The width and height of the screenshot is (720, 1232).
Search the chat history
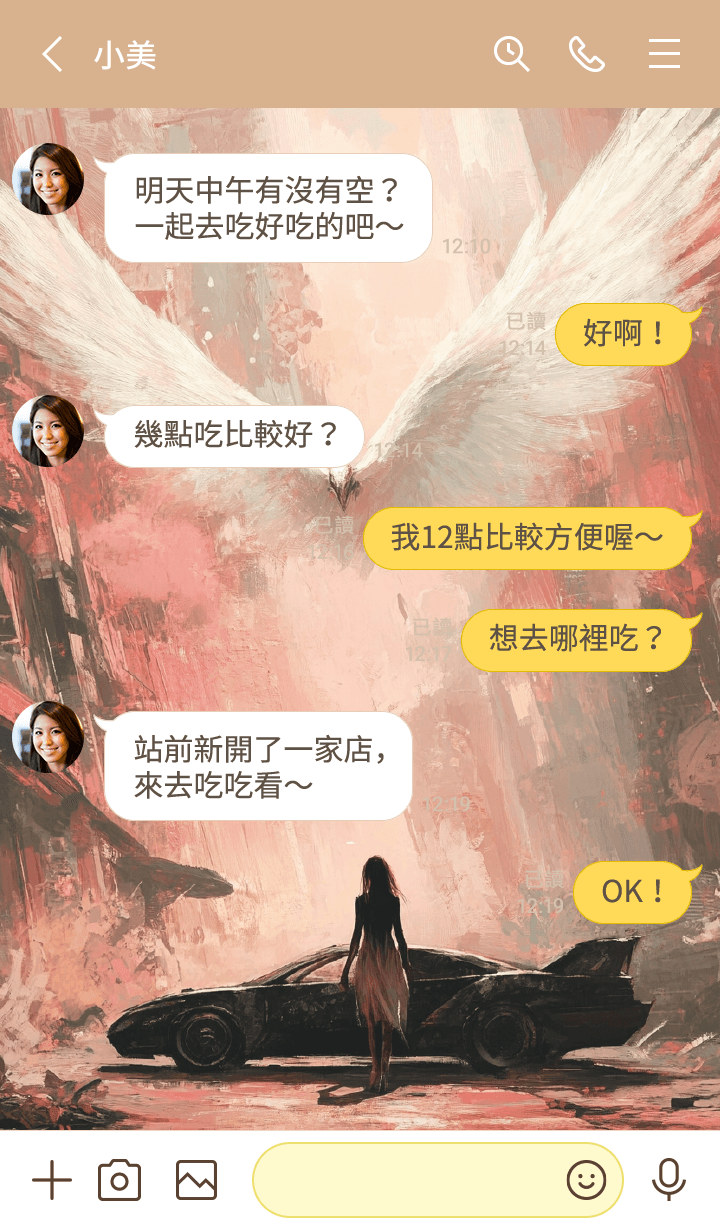point(511,54)
